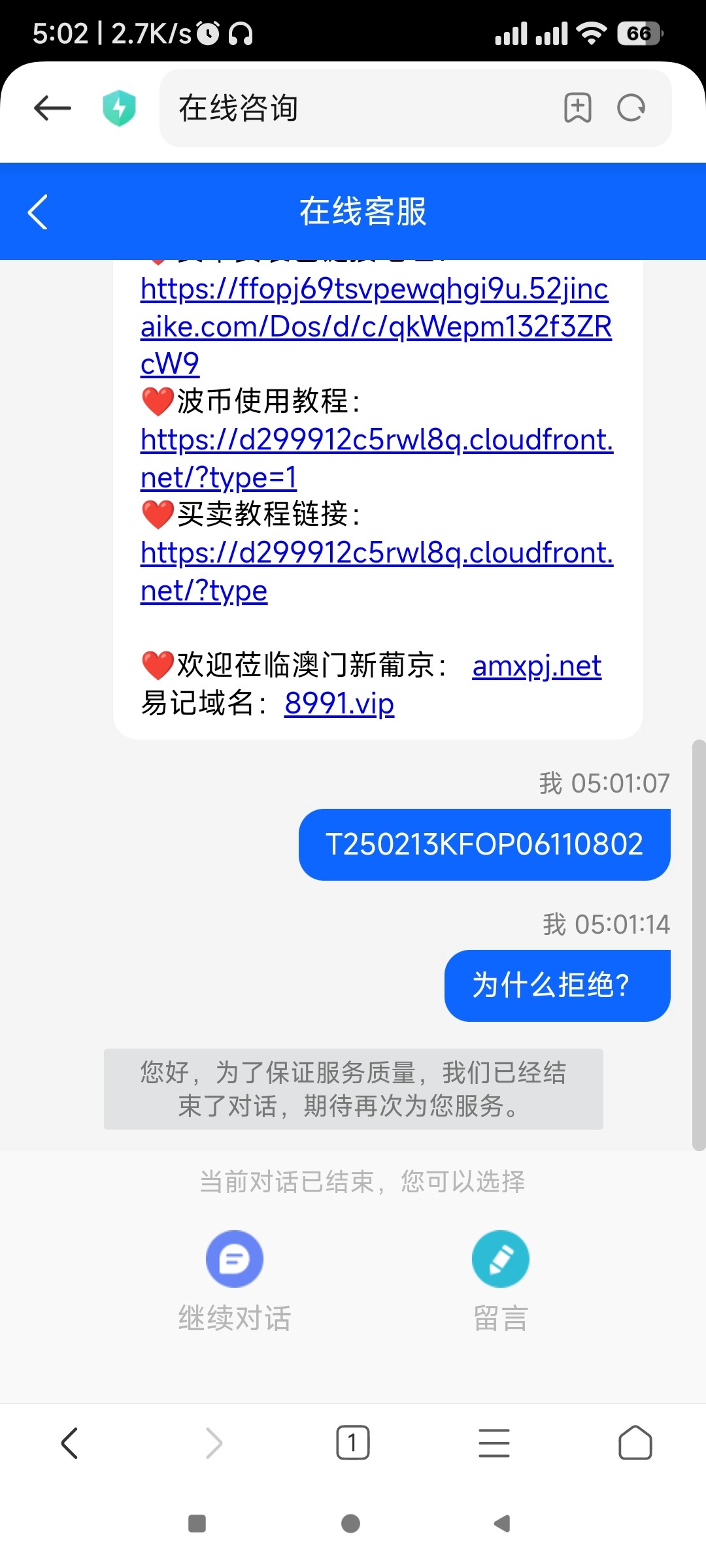Open the 波币使用教程 cloudfront link
The width and height of the screenshot is (706, 1568).
click(377, 458)
